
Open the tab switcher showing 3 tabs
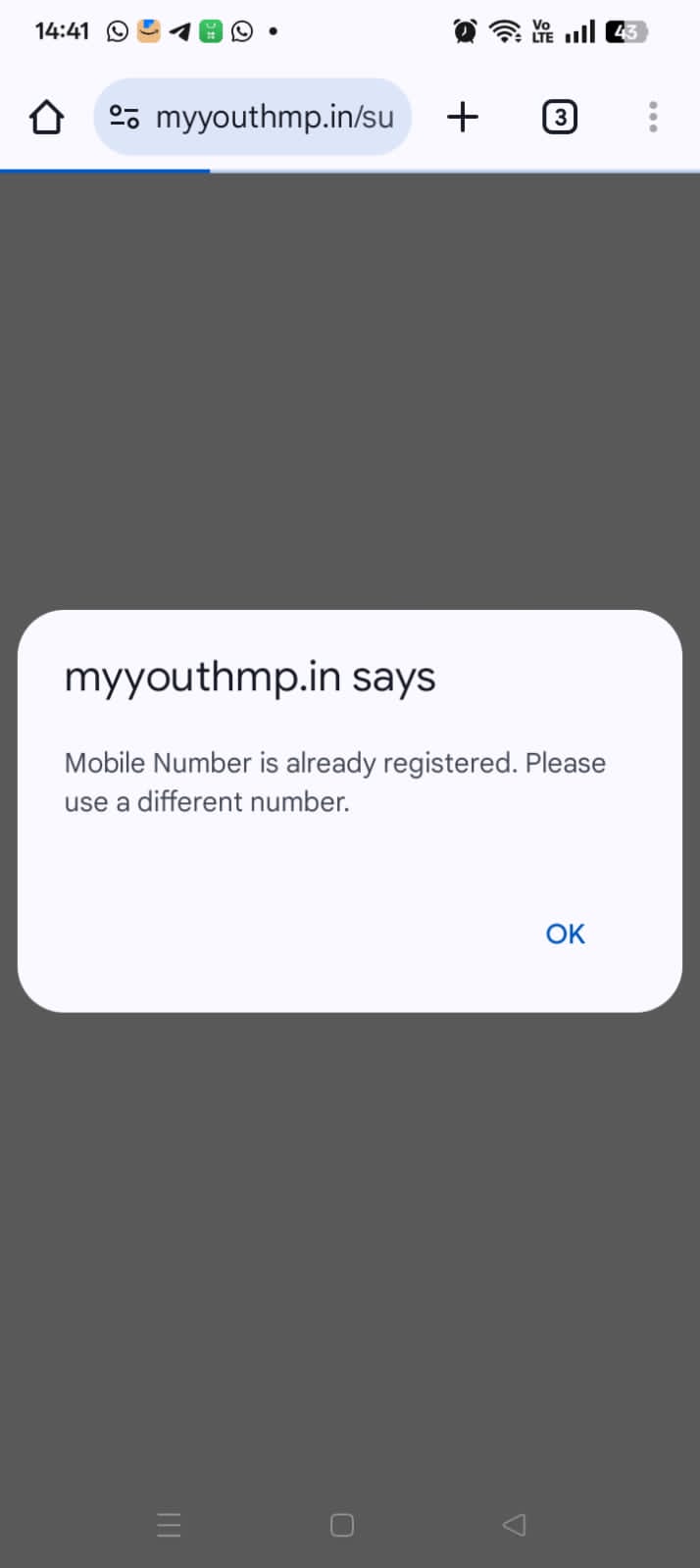click(x=560, y=118)
